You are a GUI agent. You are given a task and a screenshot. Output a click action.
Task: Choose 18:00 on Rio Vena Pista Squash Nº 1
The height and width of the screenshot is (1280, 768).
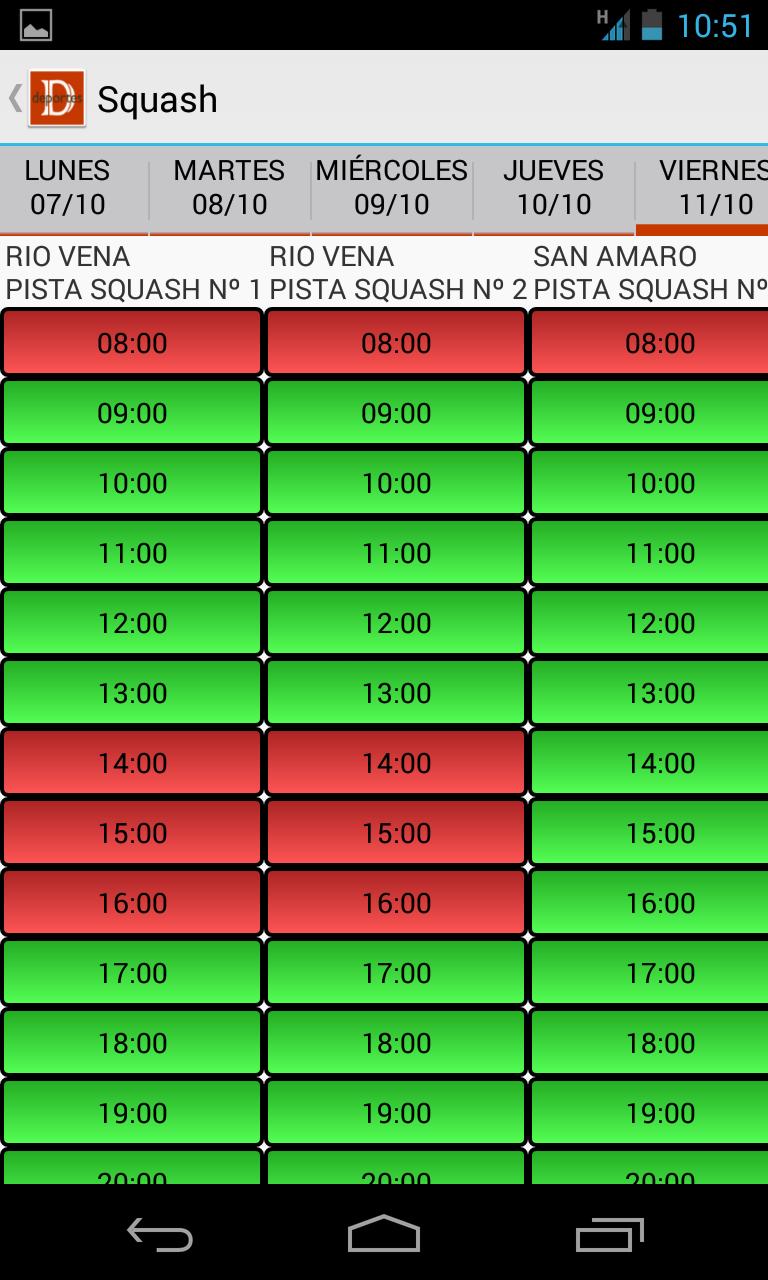(x=132, y=1043)
